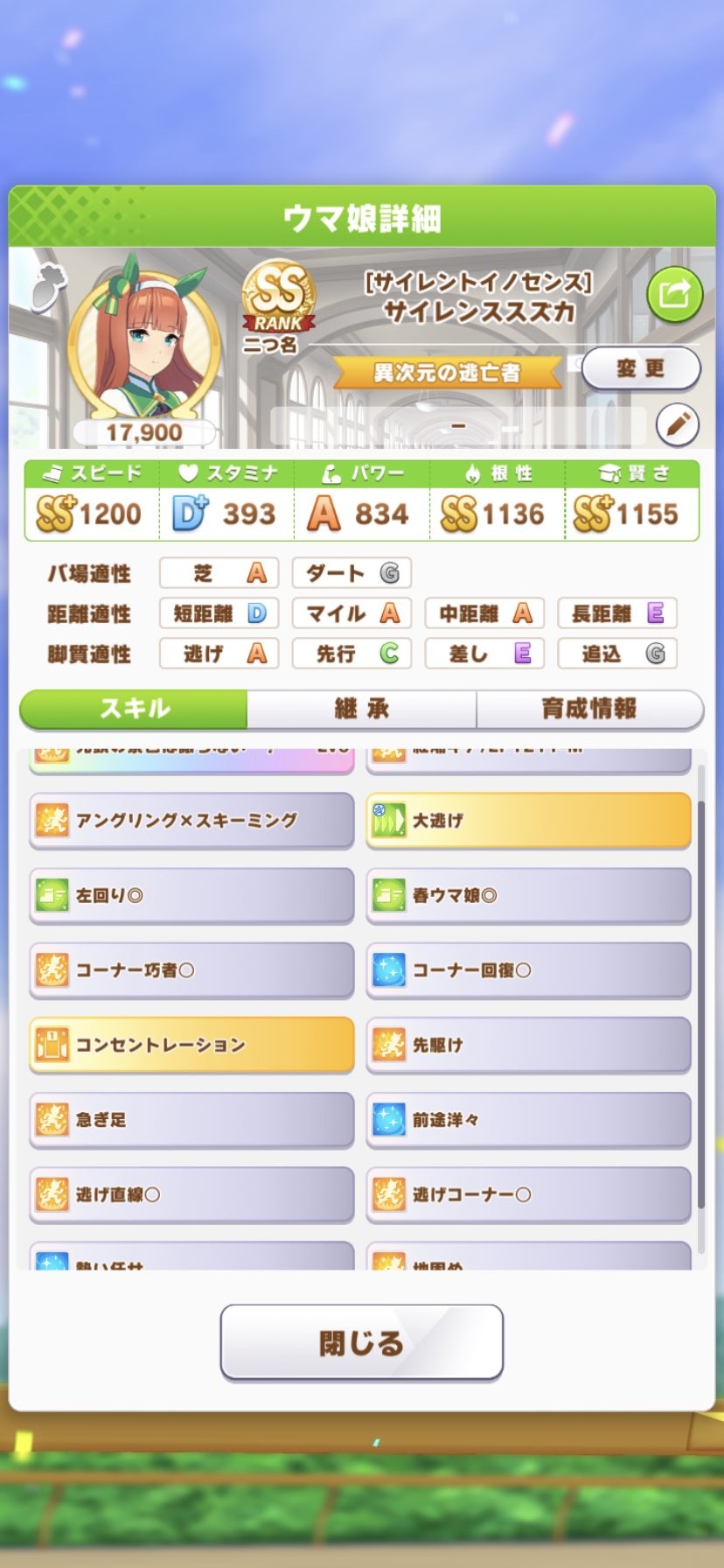The width and height of the screenshot is (724, 1568).
Task: Open the コーナー巧者○ skill
Action: [x=191, y=970]
